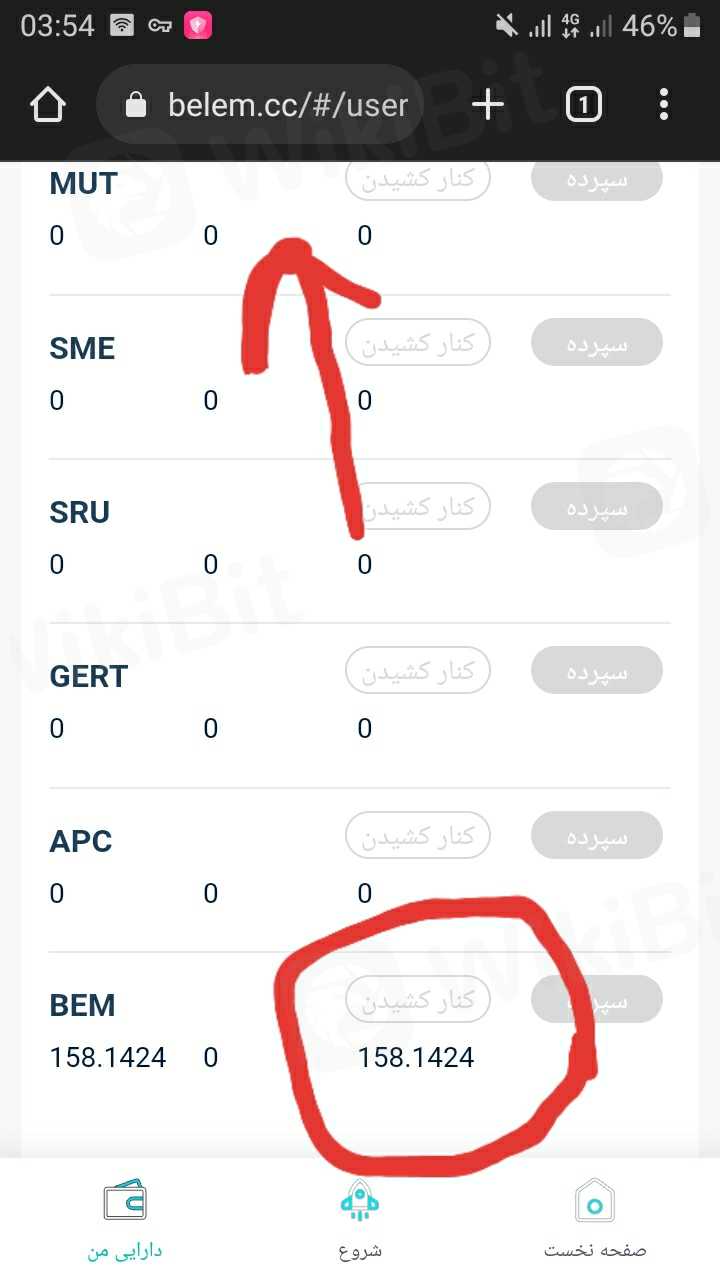Withdraw the BEM balance

click(418, 999)
